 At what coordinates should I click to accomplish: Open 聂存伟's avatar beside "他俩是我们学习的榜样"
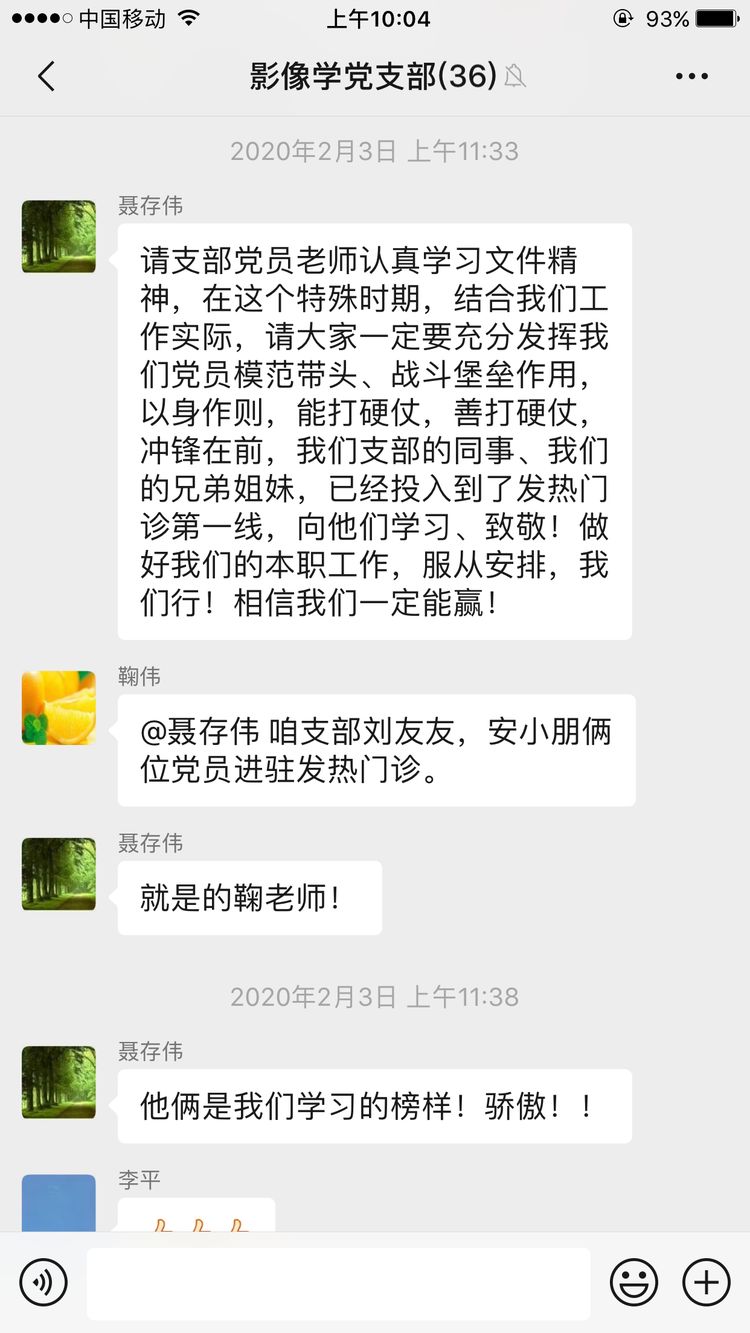click(x=59, y=1082)
